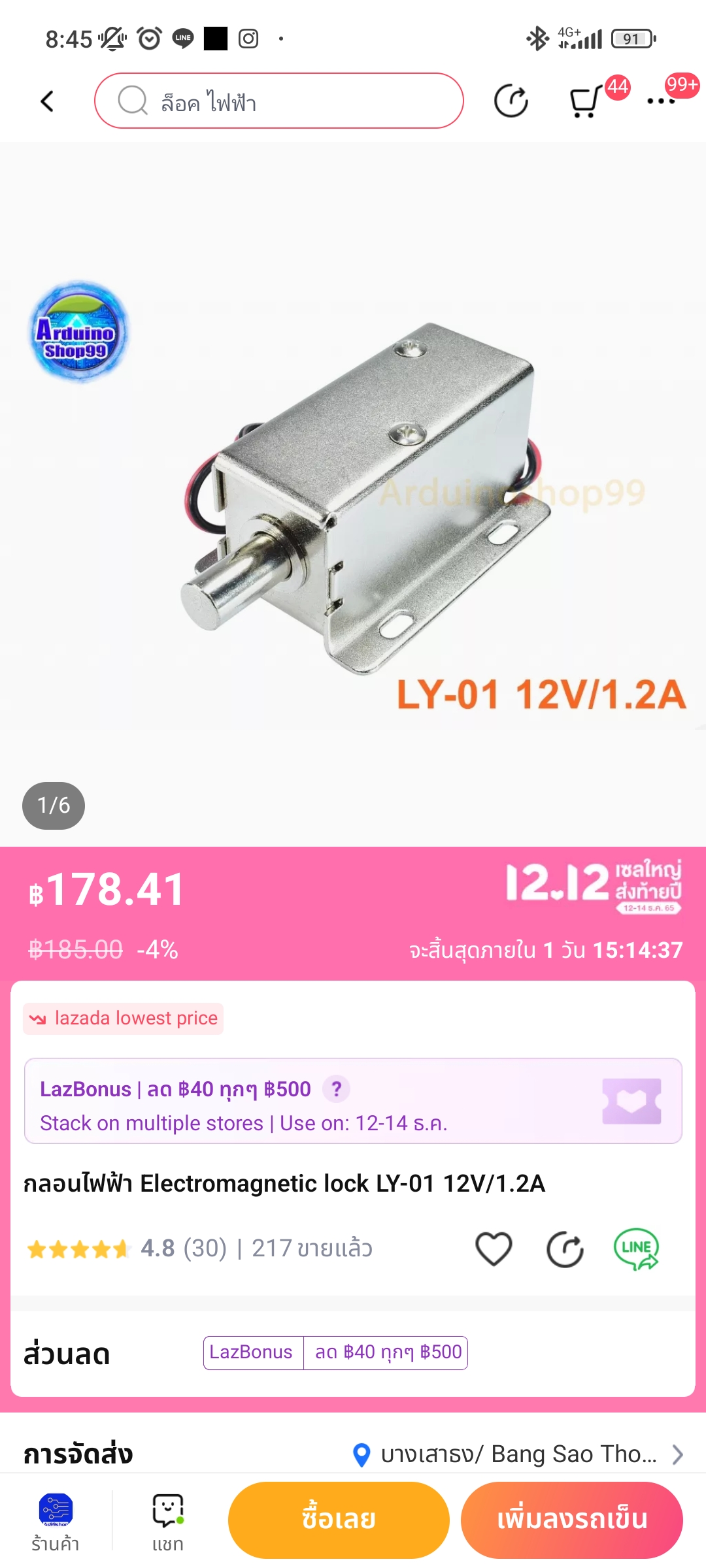Open chat with the seller (แชท)
This screenshot has height=1568, width=706.
[x=168, y=1522]
